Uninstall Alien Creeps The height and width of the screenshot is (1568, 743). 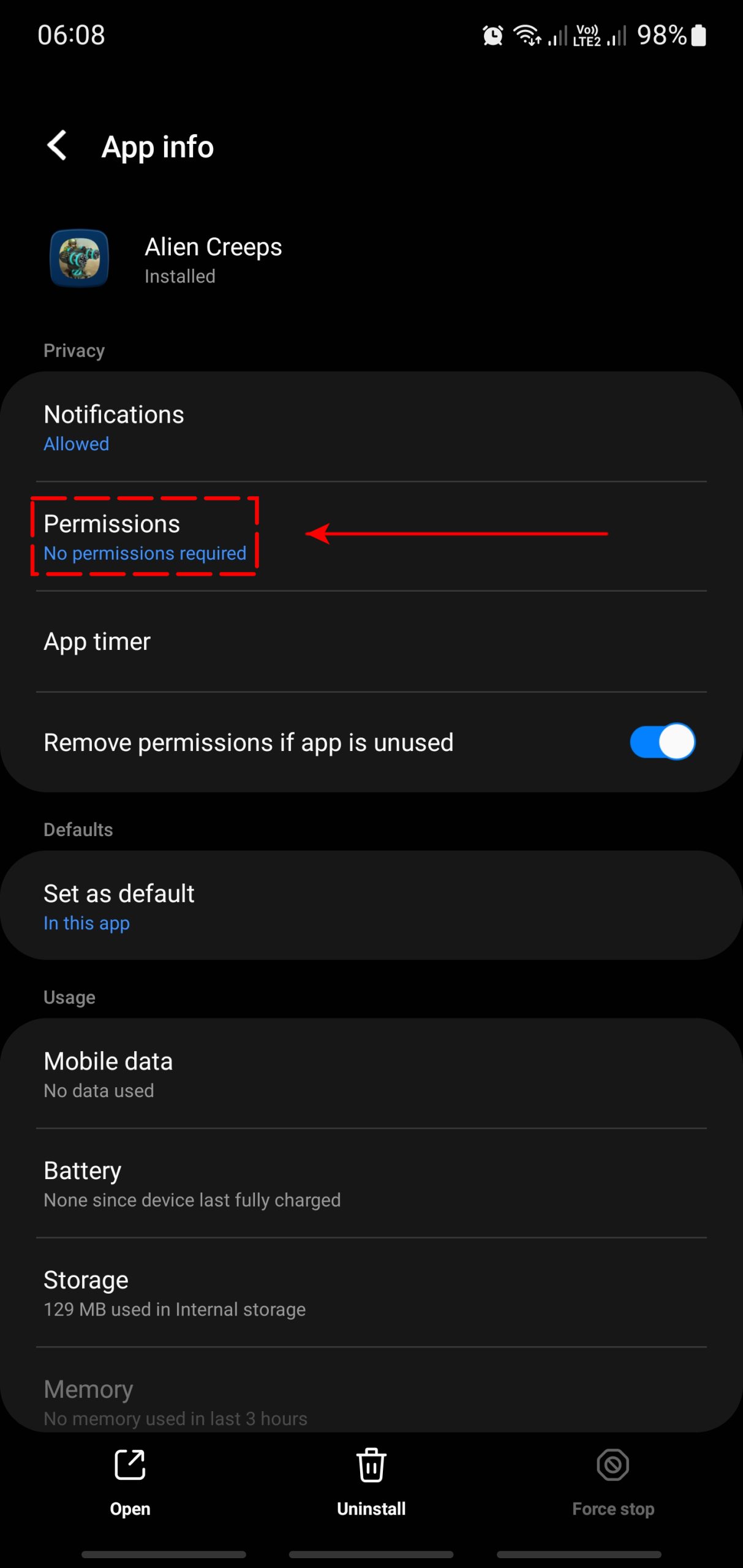point(371,1482)
